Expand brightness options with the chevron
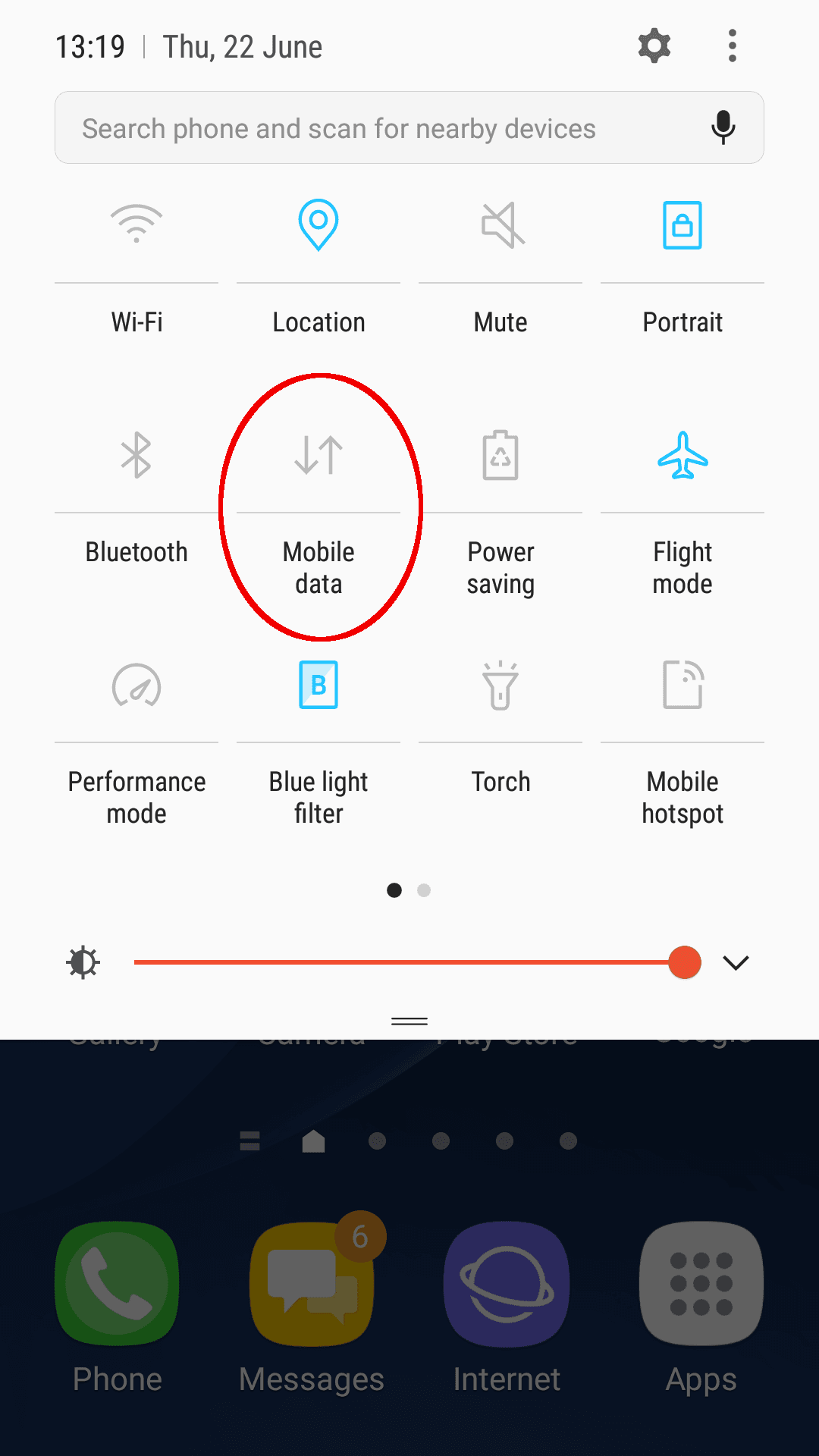This screenshot has height=1456, width=819. [736, 962]
